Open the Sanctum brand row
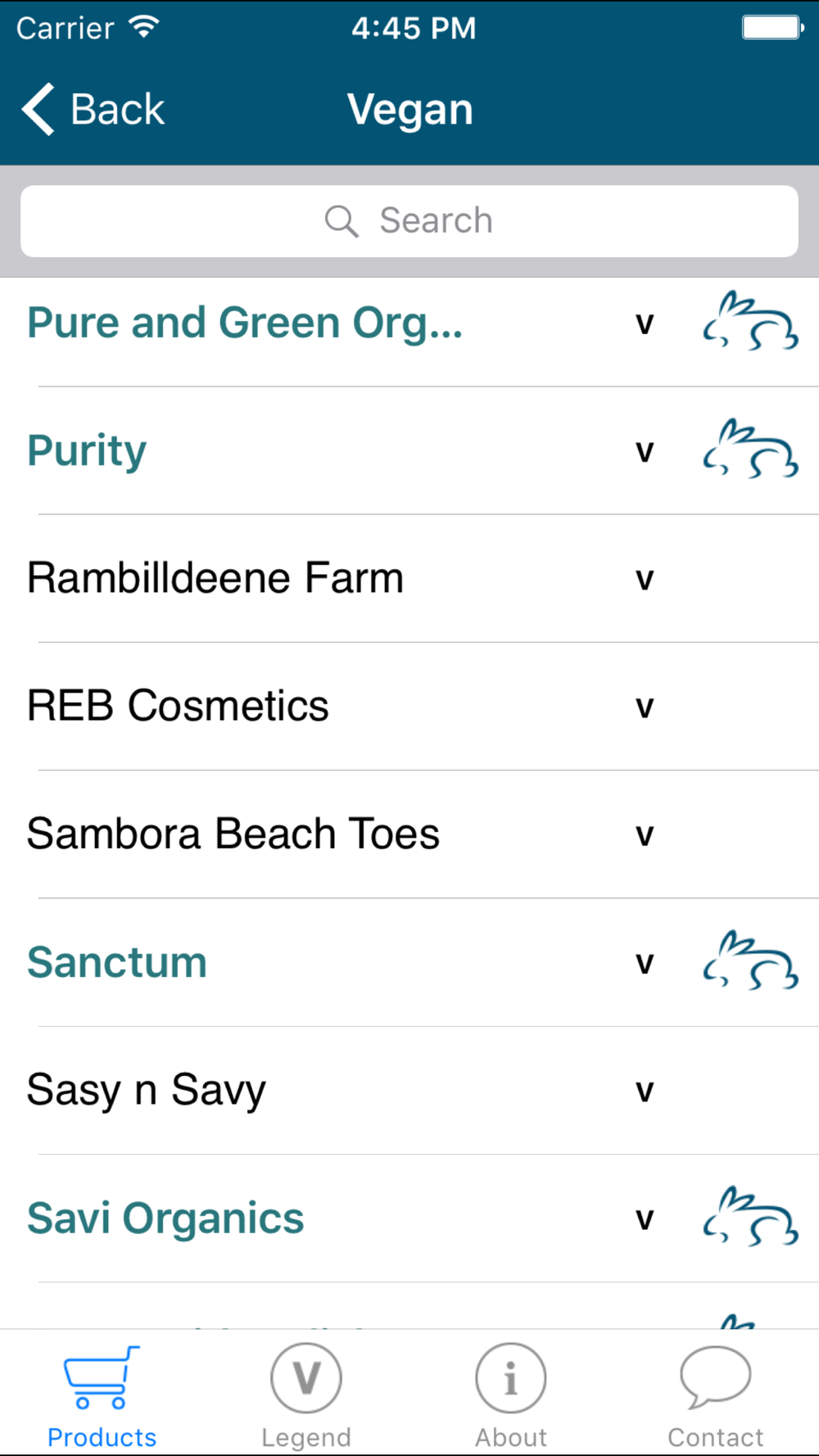This screenshot has height=1456, width=819. click(x=409, y=962)
